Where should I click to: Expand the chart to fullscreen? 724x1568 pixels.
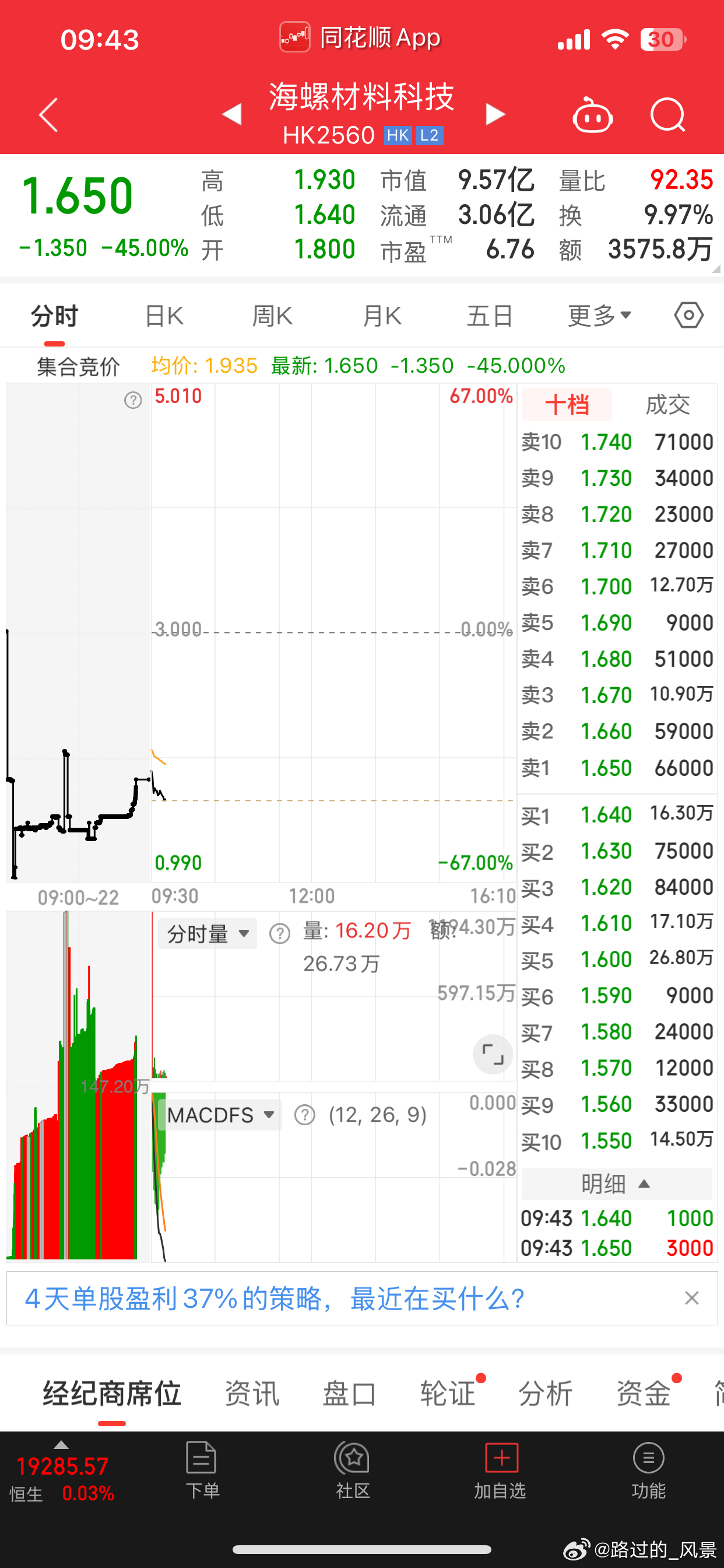point(493,1054)
